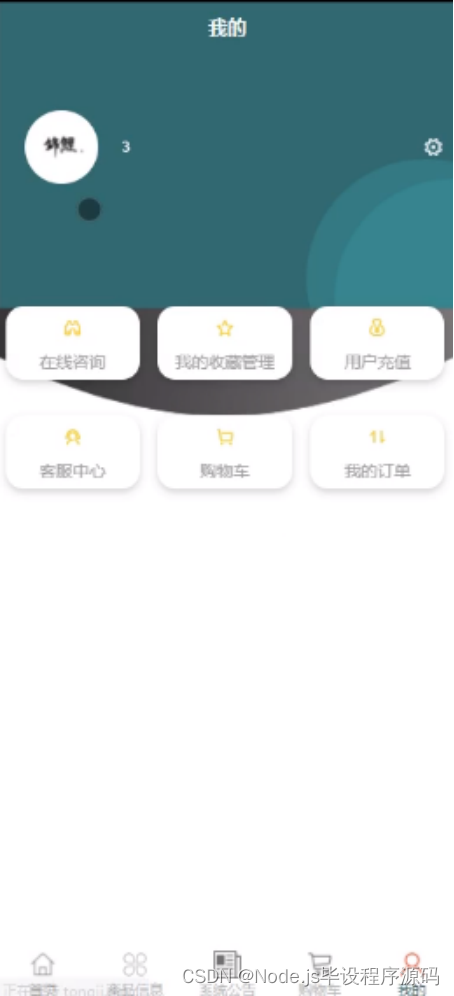
Task: Switch to the home tab
Action: (43, 973)
